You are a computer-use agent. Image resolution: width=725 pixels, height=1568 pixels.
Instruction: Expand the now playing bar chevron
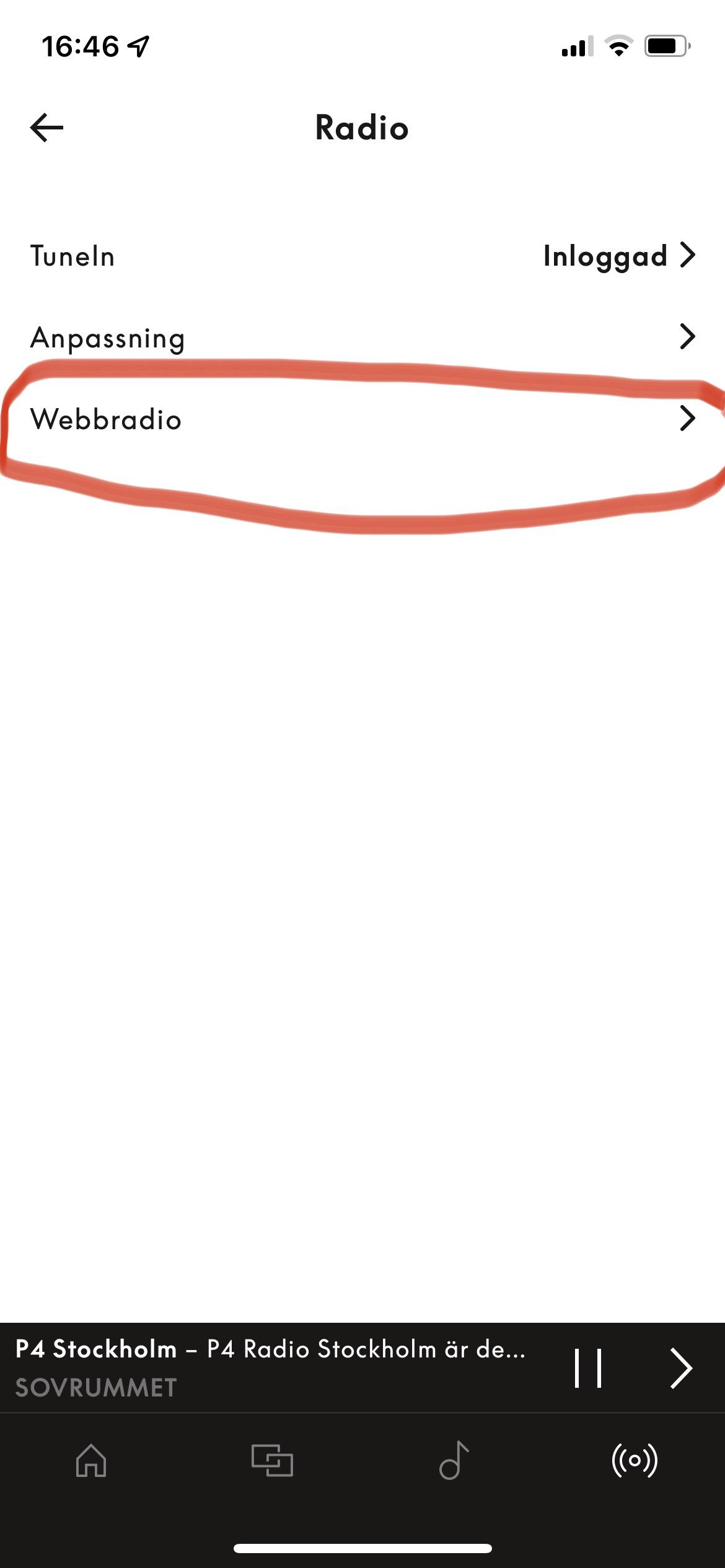pyautogui.click(x=681, y=1367)
